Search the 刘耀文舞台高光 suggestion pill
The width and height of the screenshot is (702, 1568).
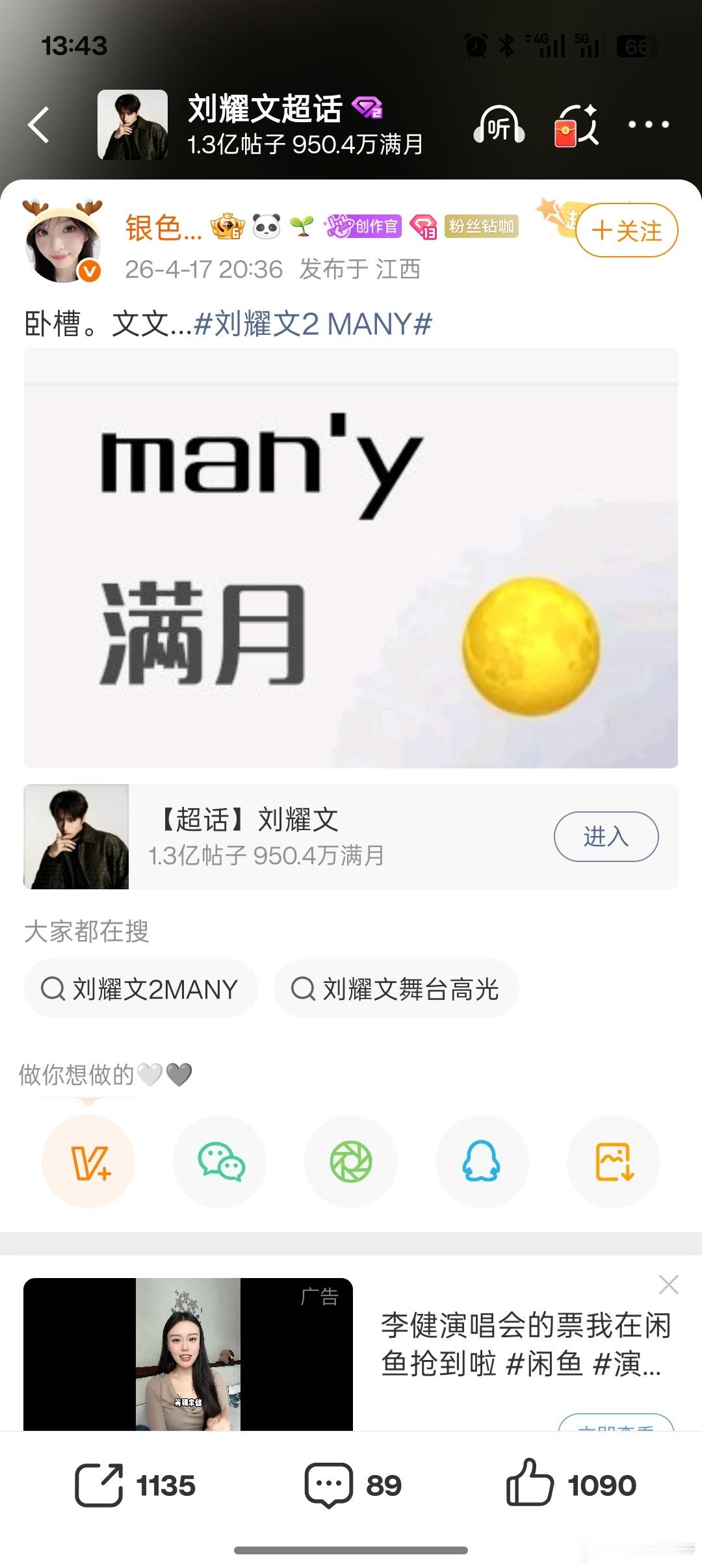click(x=396, y=988)
